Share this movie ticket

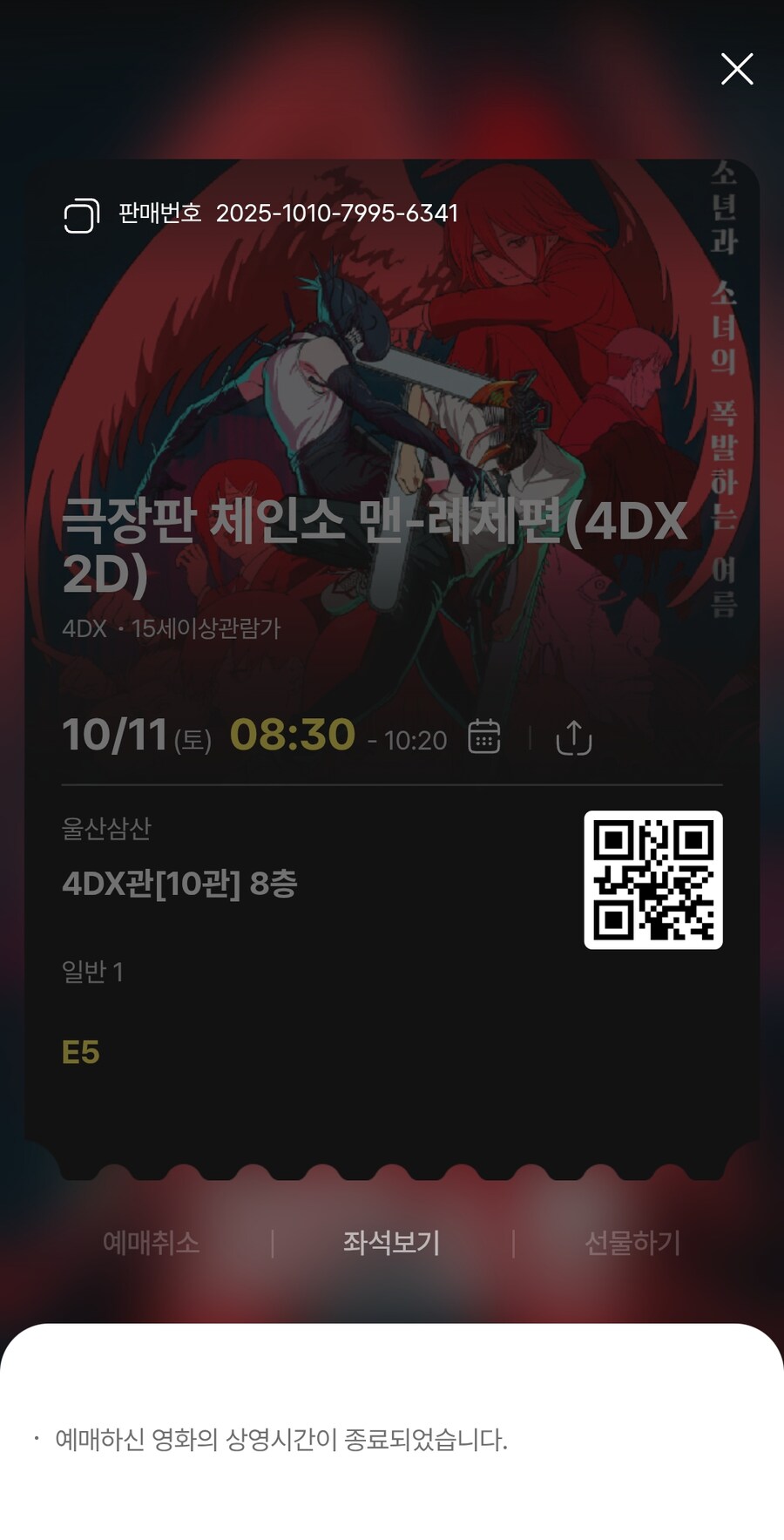(x=573, y=737)
